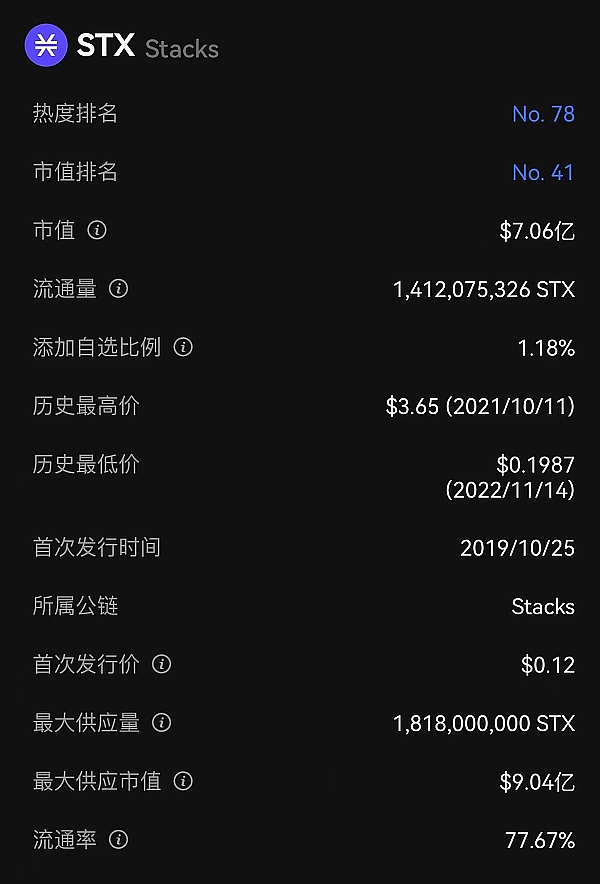This screenshot has width=600, height=884.
Task: Open the No. 78 popularity ranking link
Action: click(543, 114)
